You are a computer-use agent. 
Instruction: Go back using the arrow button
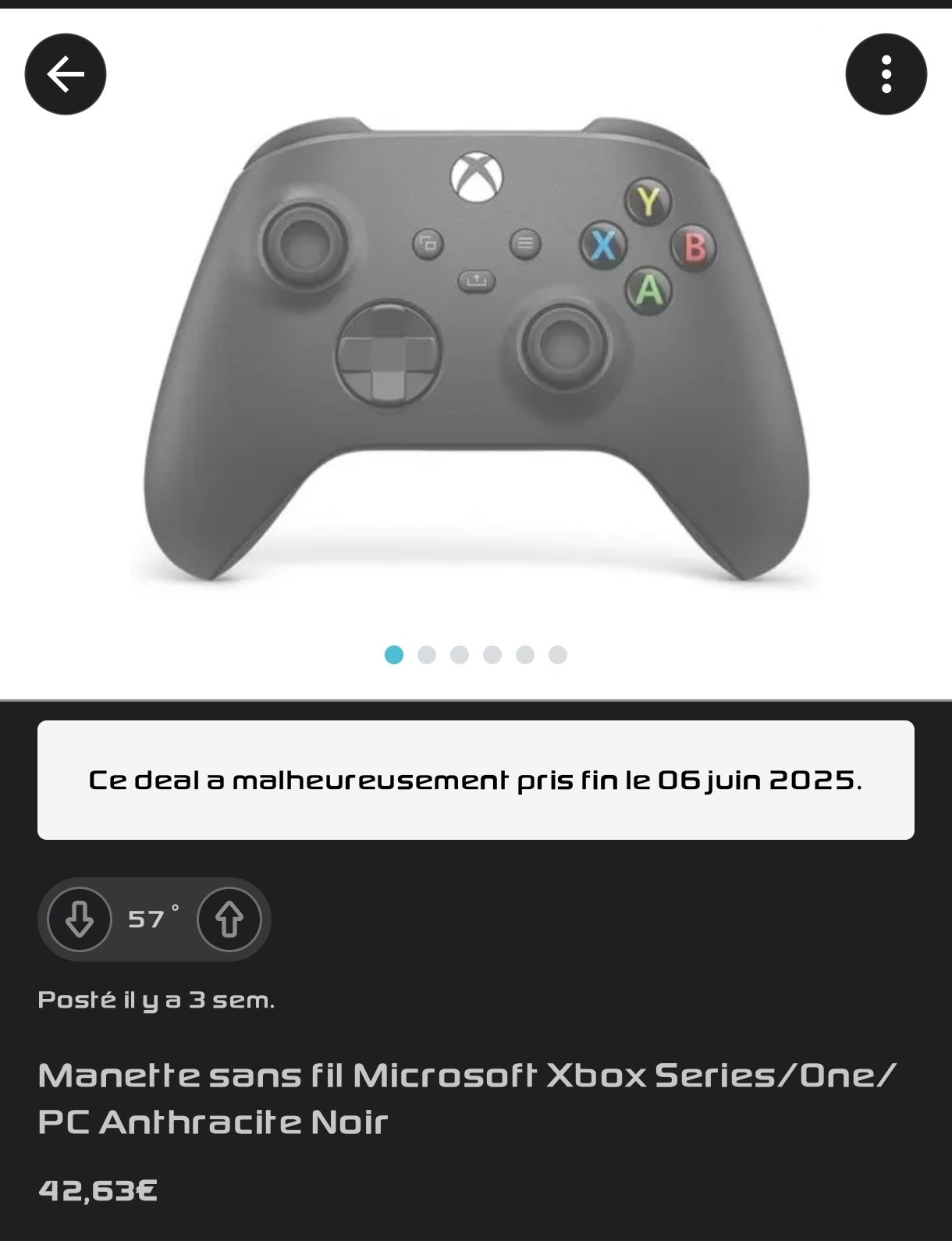tap(66, 74)
